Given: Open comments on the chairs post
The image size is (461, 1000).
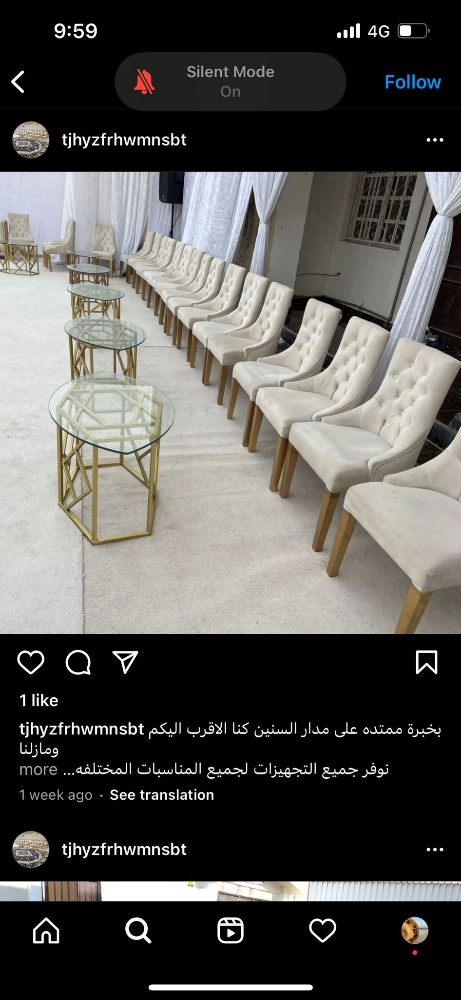Looking at the screenshot, I should 78,663.
